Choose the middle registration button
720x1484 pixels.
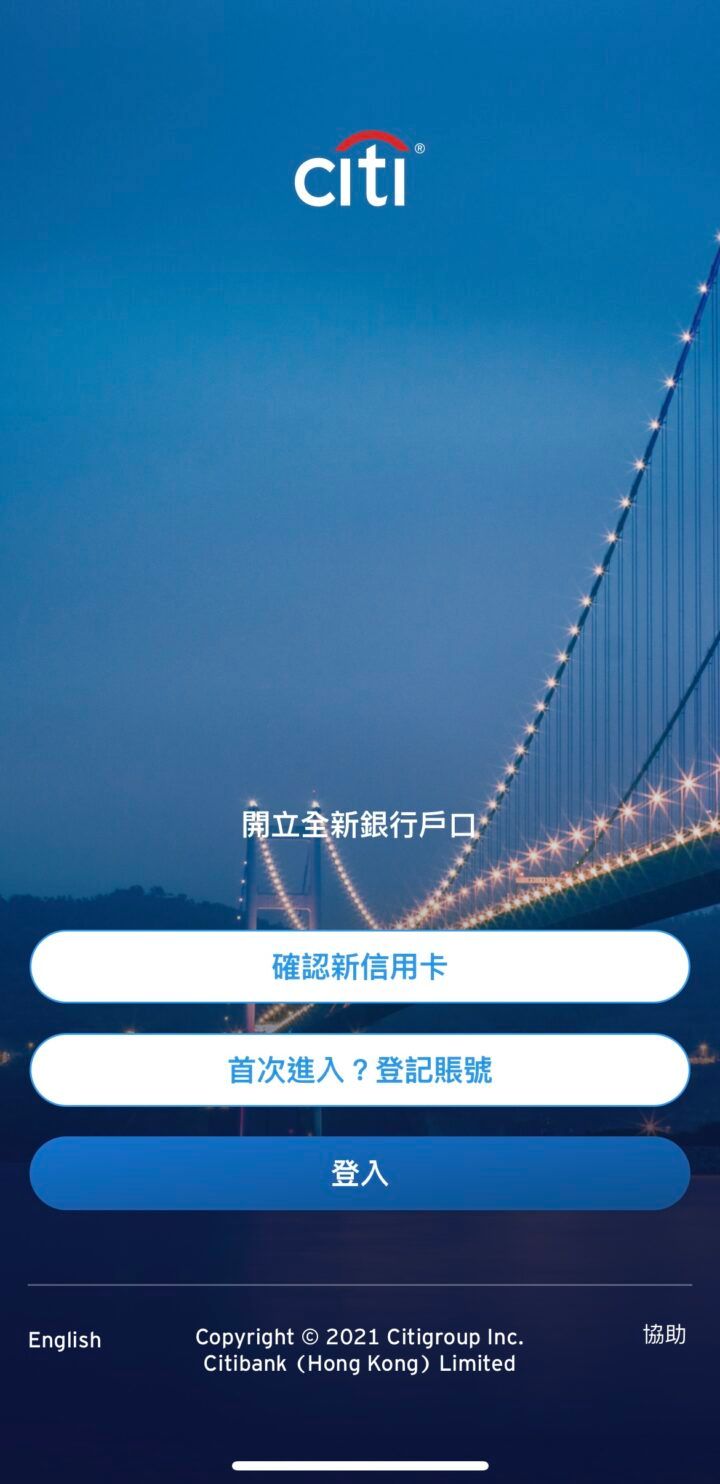[x=358, y=1070]
